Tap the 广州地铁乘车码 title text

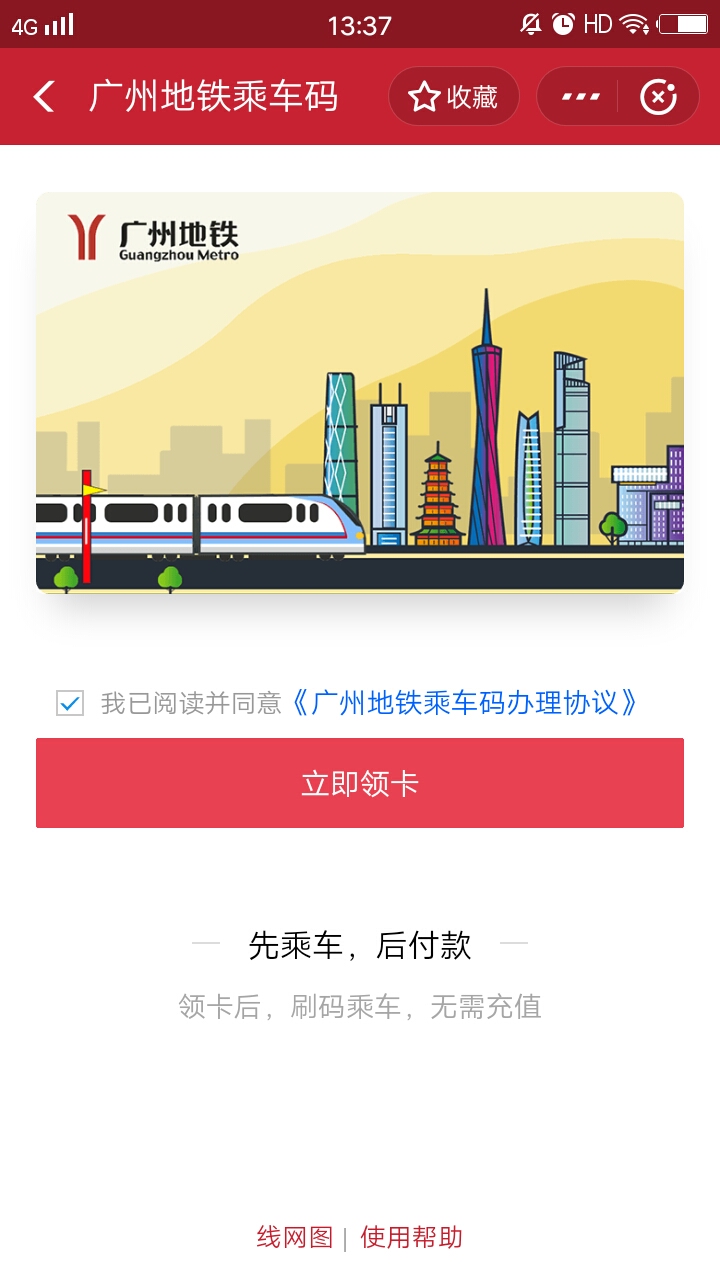(212, 97)
